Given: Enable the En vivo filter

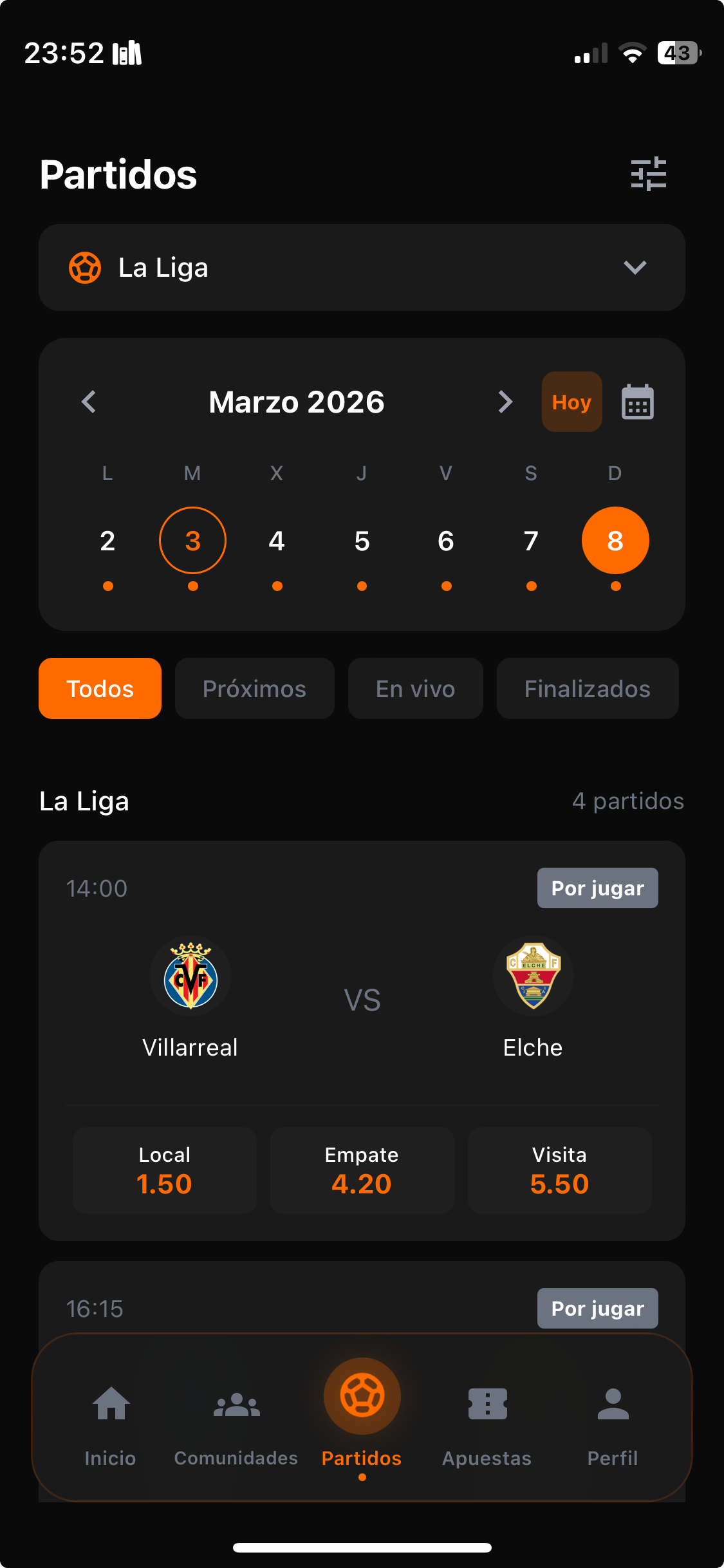Looking at the screenshot, I should (x=415, y=688).
